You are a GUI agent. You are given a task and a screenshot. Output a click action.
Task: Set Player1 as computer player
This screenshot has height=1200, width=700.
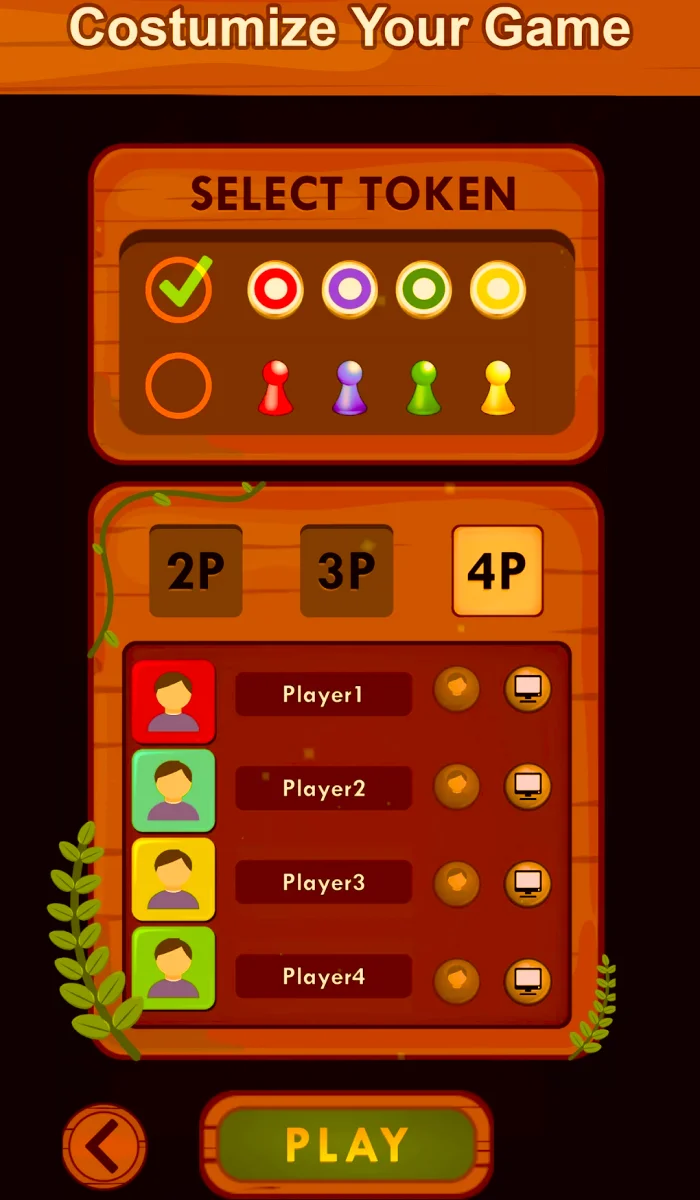[x=527, y=689]
